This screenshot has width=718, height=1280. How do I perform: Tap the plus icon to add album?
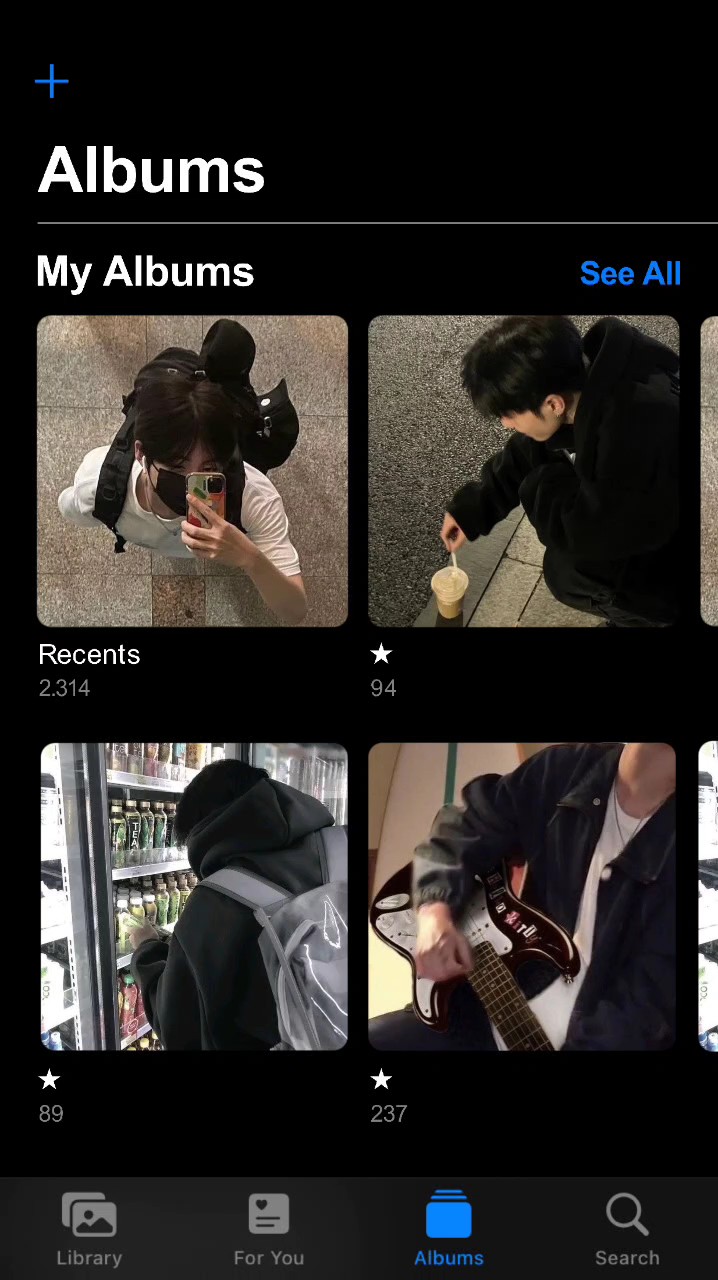click(x=52, y=82)
